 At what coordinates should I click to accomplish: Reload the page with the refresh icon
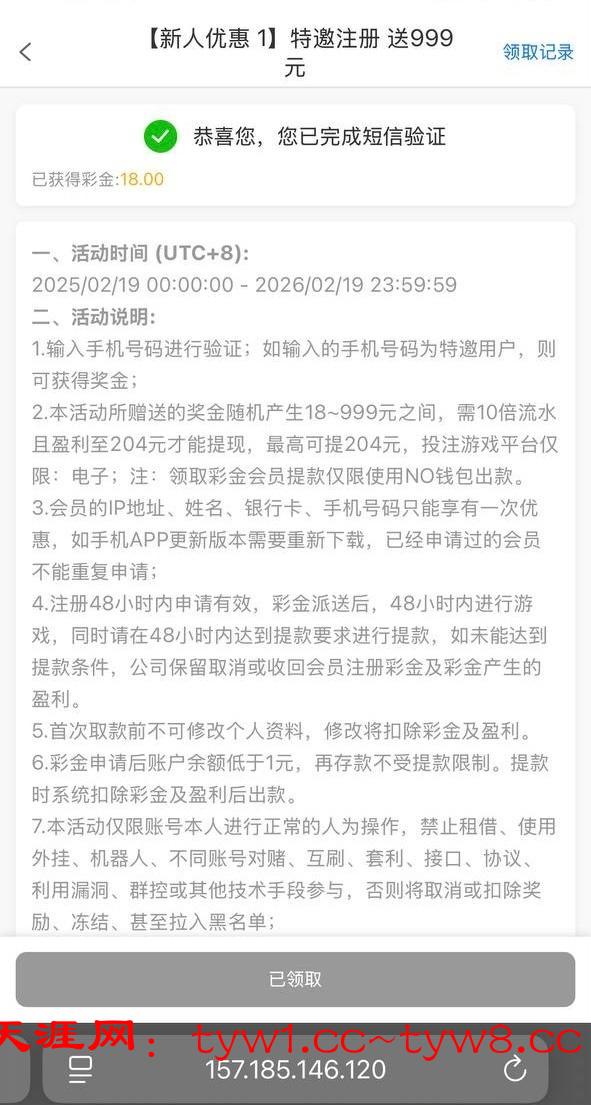click(515, 1068)
